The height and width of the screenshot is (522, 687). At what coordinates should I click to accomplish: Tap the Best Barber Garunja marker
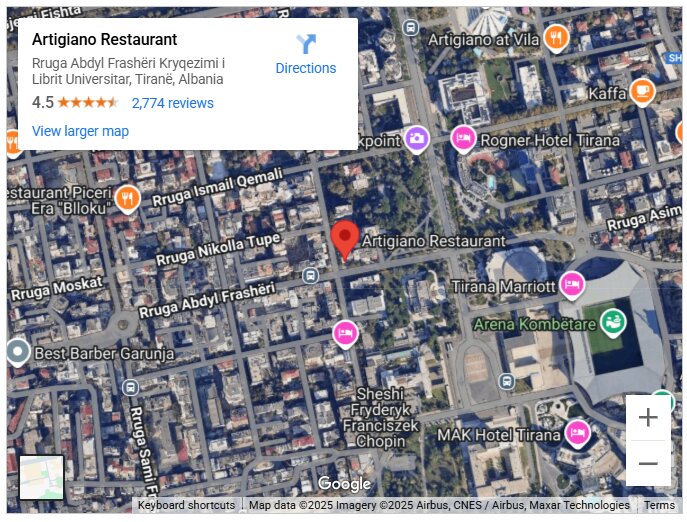click(18, 352)
